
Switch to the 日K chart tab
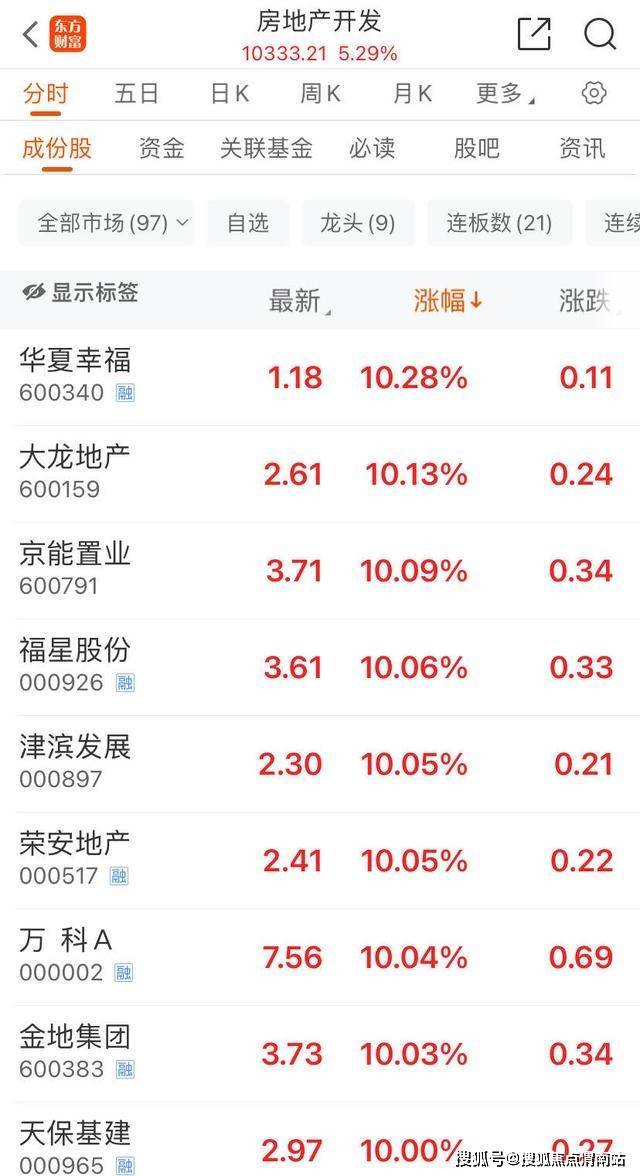click(229, 94)
